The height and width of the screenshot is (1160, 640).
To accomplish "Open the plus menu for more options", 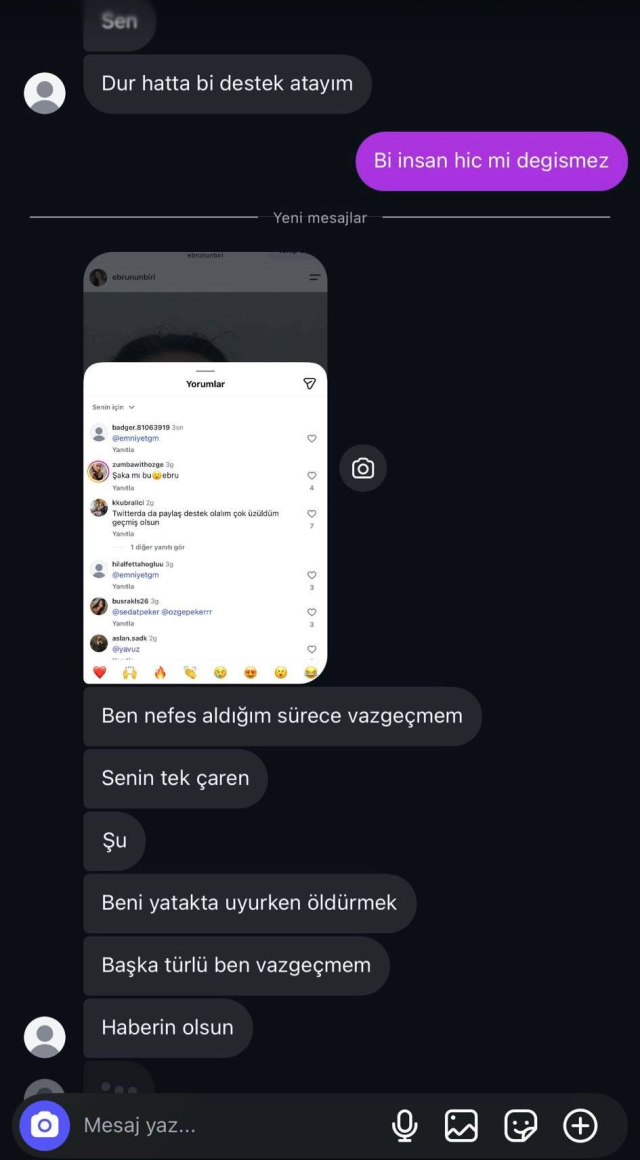I will click(580, 1126).
